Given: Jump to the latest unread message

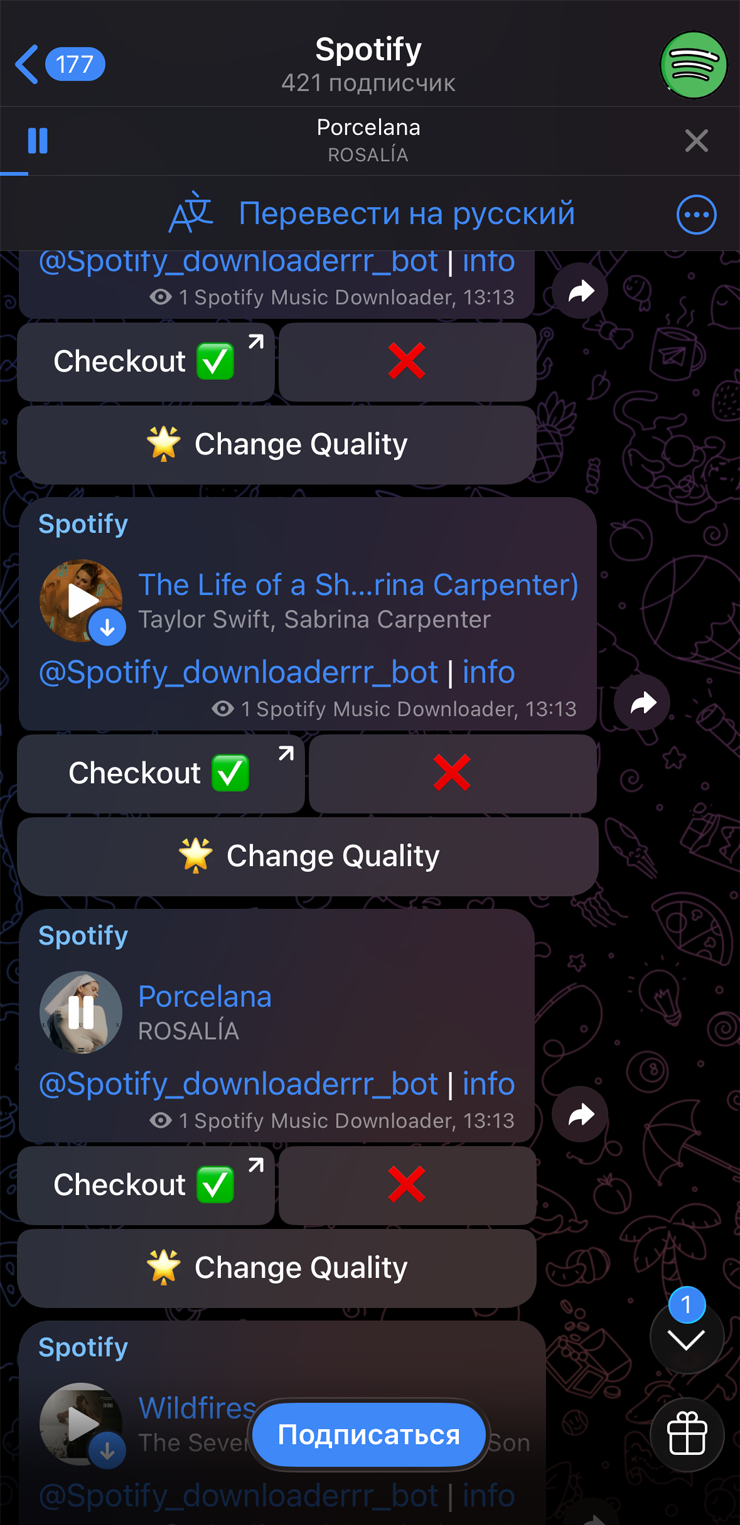Looking at the screenshot, I should click(686, 1338).
